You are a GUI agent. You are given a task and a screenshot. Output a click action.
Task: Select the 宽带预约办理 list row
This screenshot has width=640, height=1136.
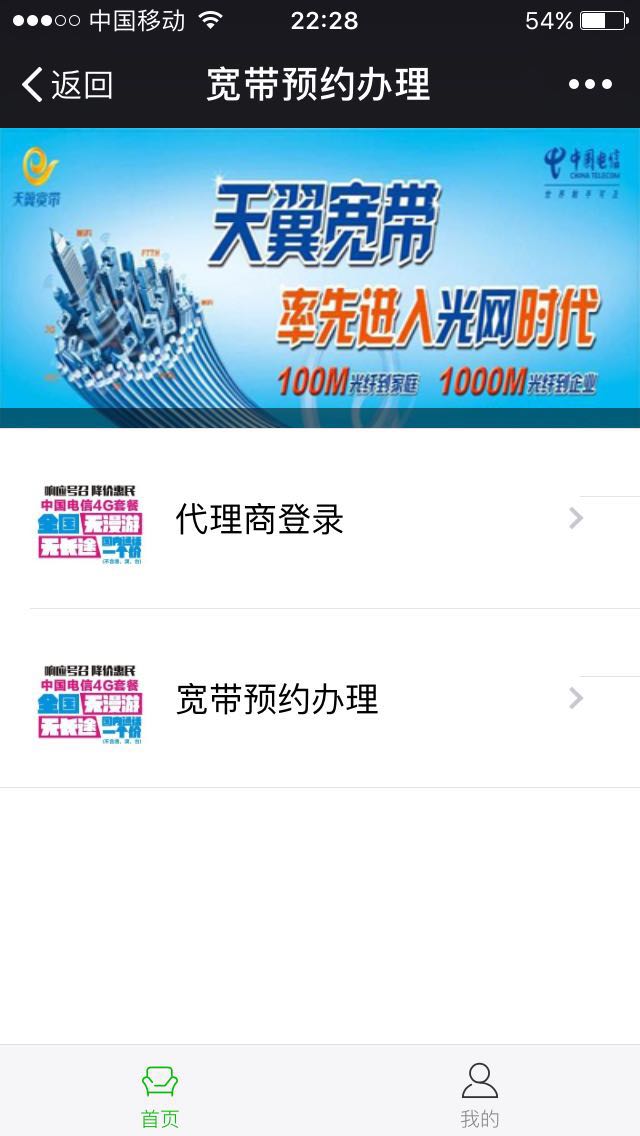pos(320,699)
